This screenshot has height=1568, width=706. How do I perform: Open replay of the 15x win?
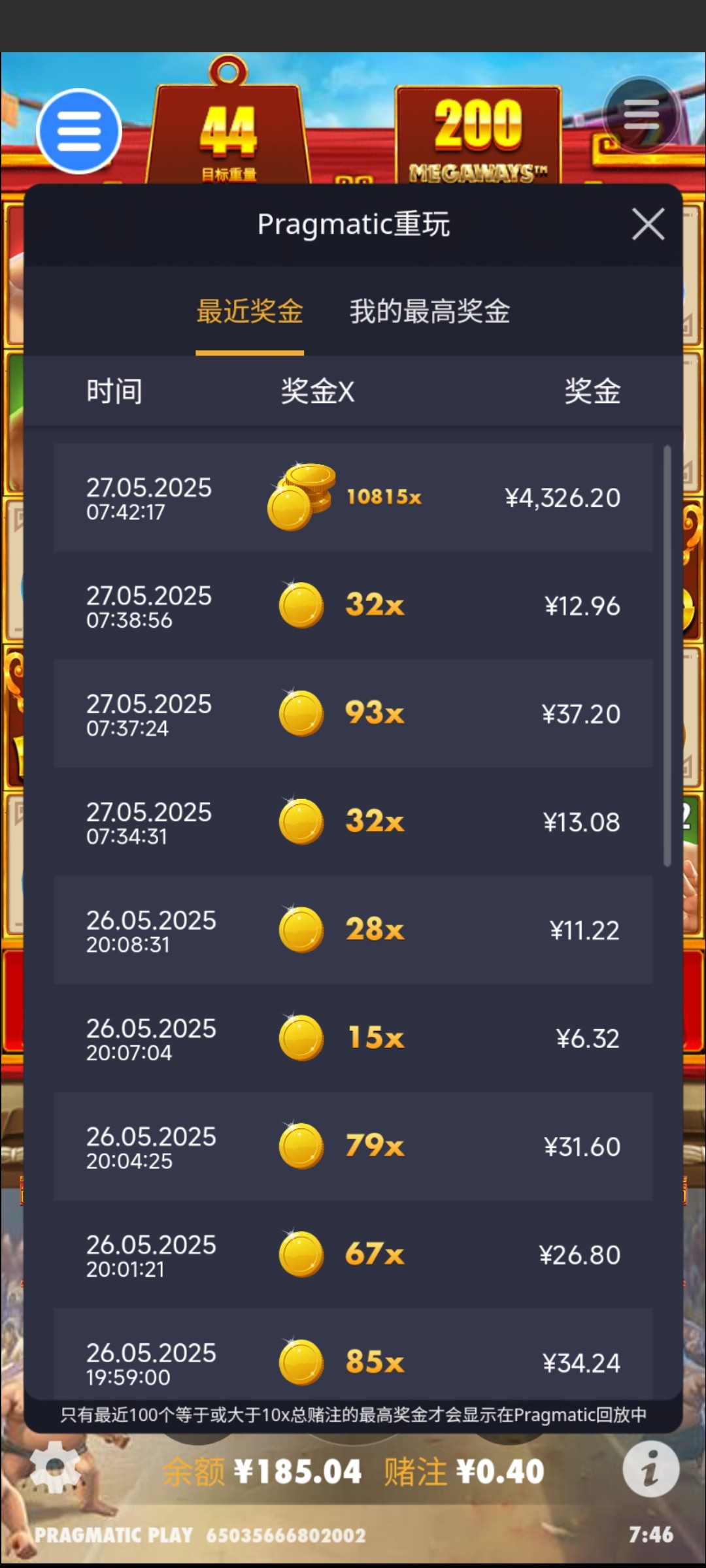coord(353,1038)
